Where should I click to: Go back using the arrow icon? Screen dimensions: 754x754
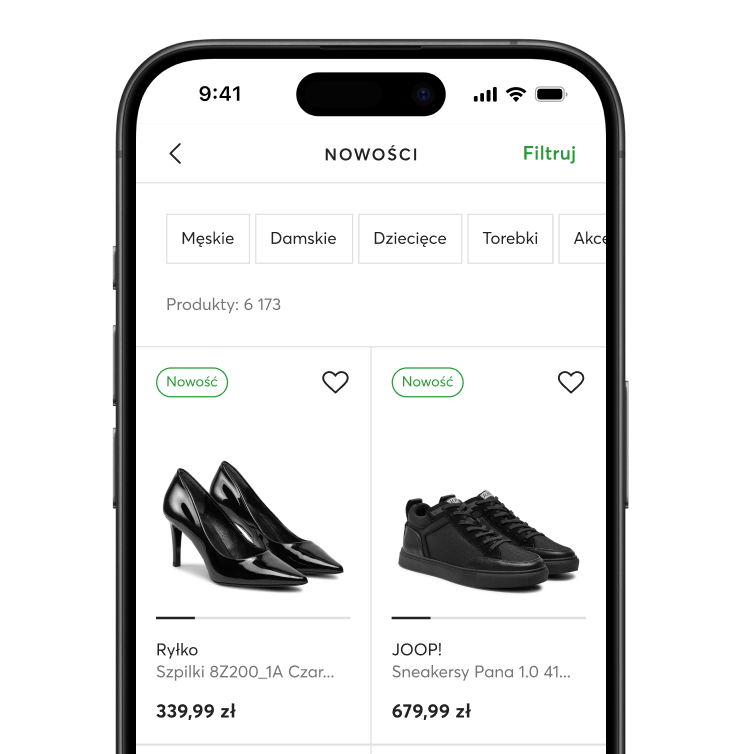pos(176,153)
